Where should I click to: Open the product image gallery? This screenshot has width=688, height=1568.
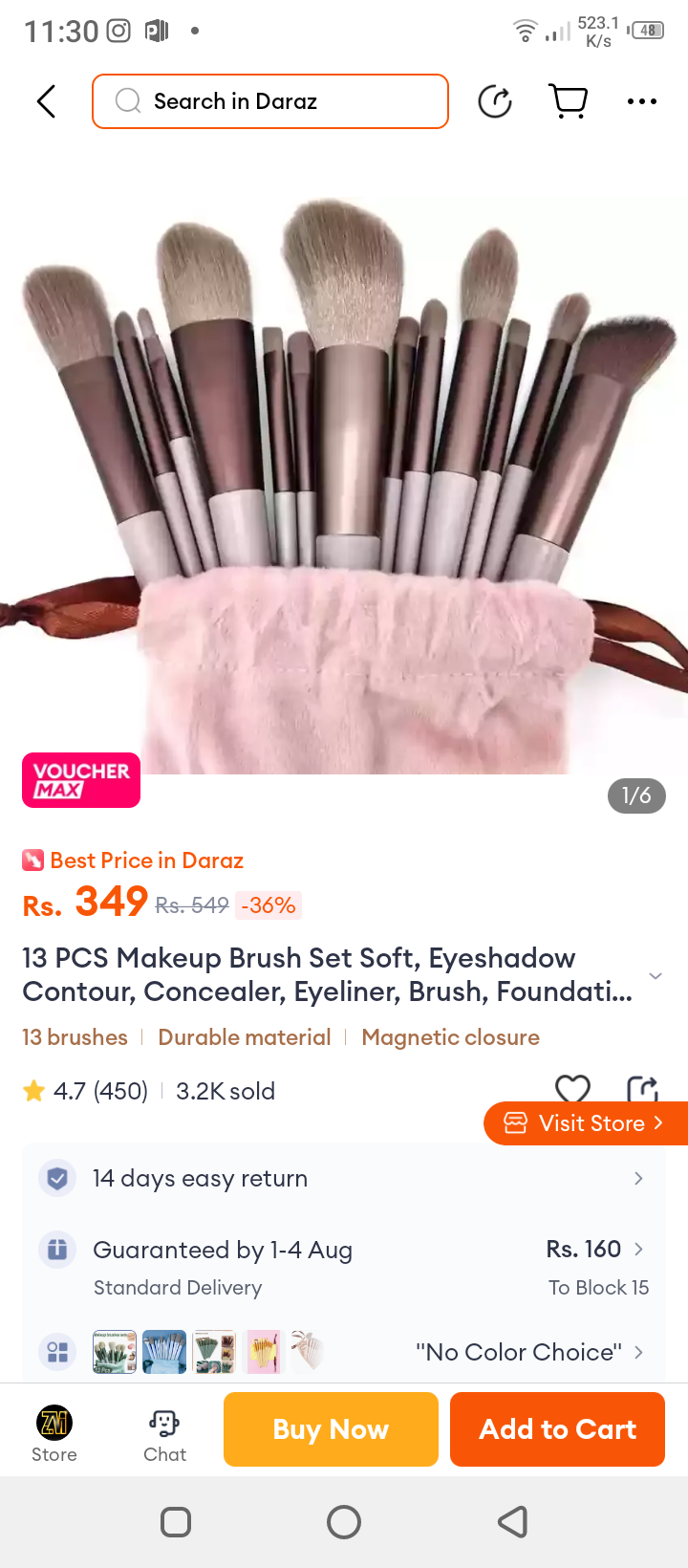point(344,478)
